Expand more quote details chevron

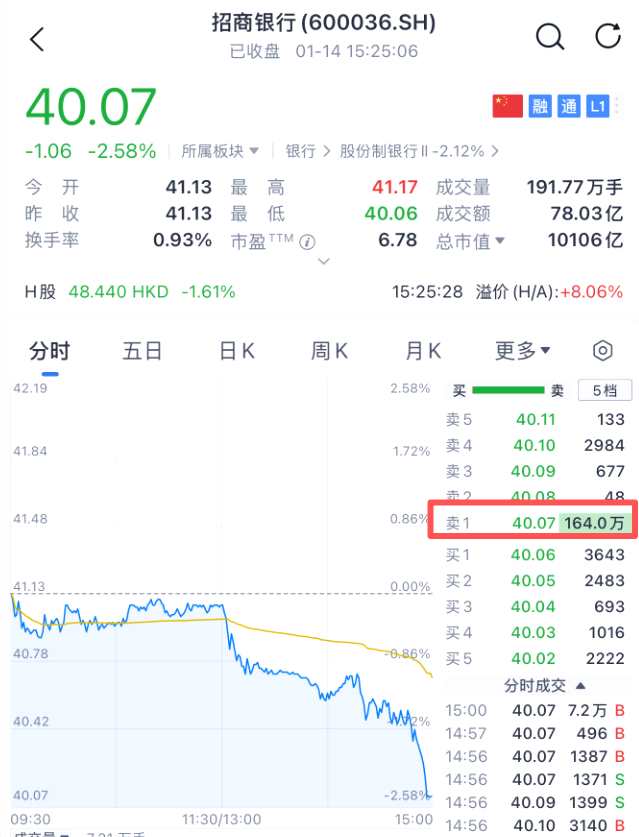click(323, 261)
